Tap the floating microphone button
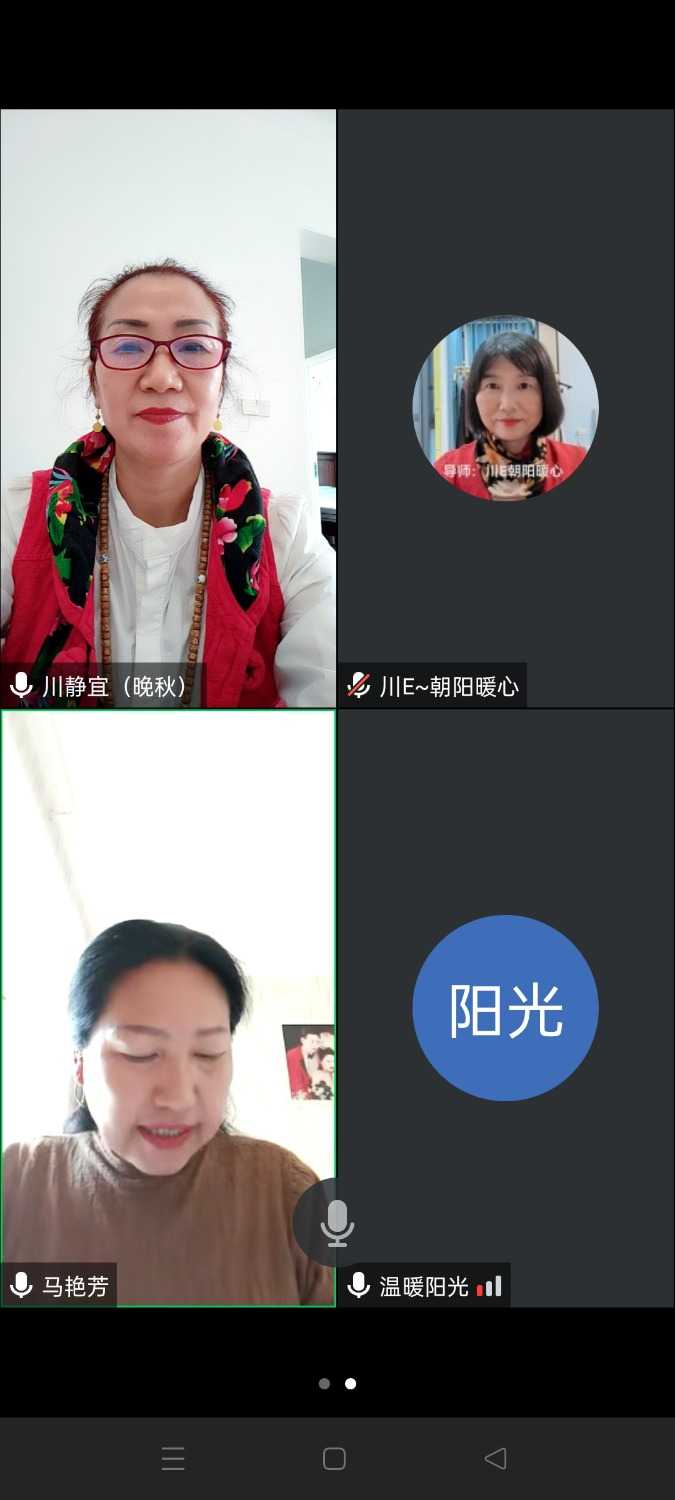 pos(337,1222)
